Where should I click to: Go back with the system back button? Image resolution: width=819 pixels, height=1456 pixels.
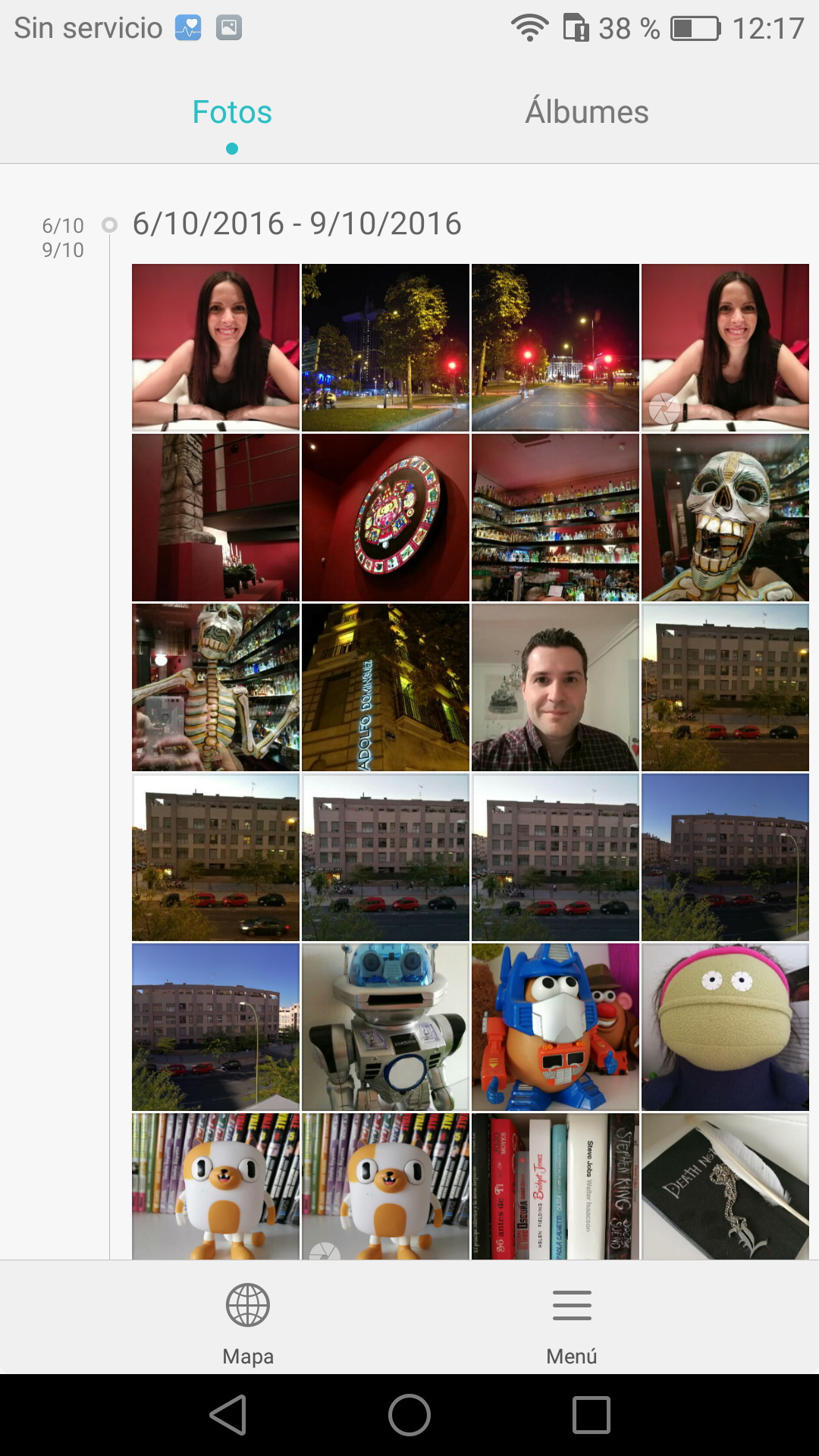(228, 1415)
